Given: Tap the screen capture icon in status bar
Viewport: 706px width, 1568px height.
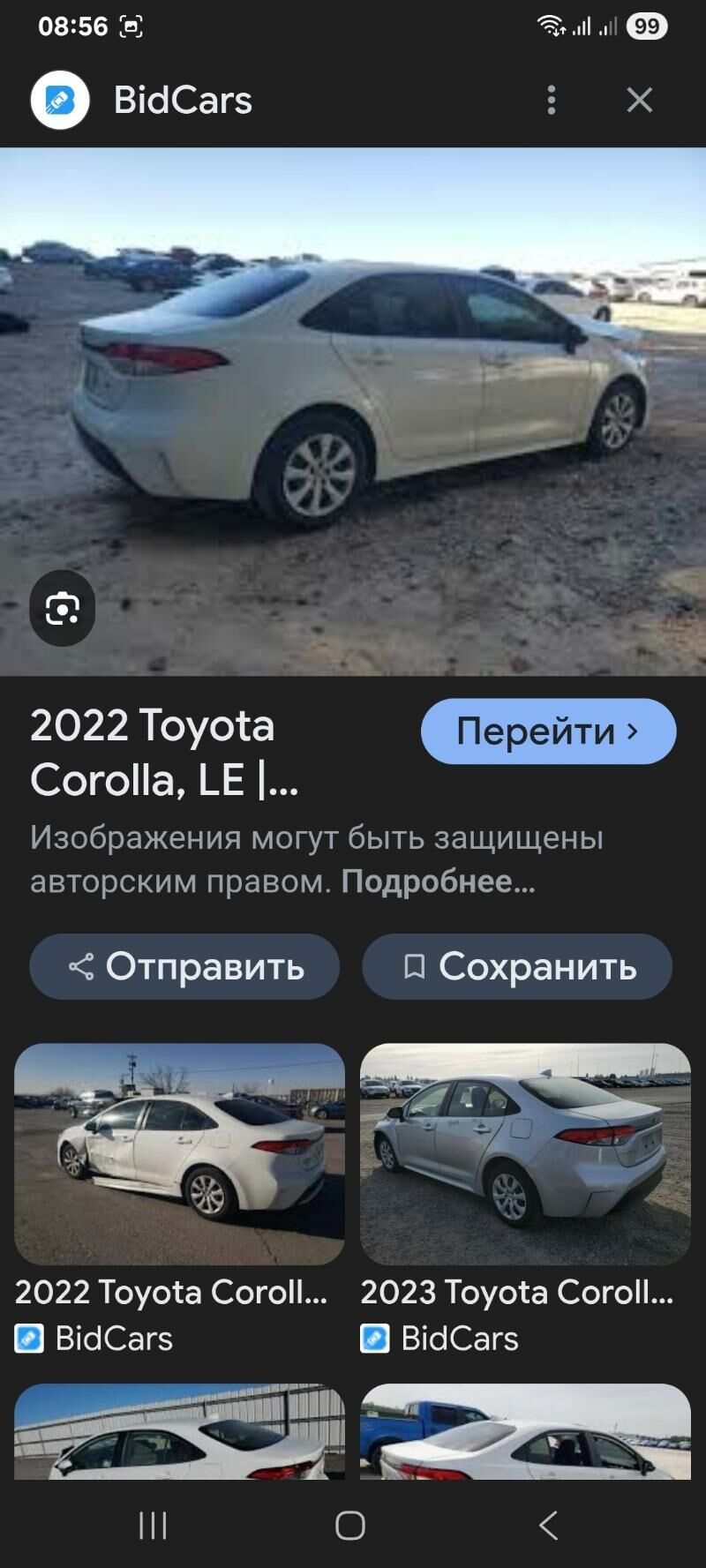Looking at the screenshot, I should (131, 26).
